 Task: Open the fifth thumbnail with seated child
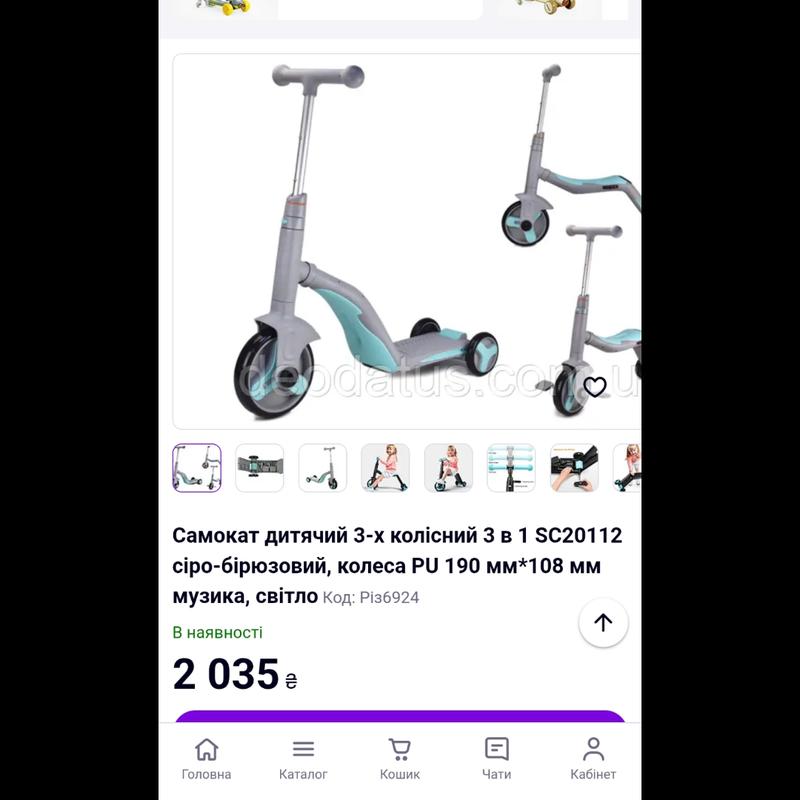[x=448, y=468]
